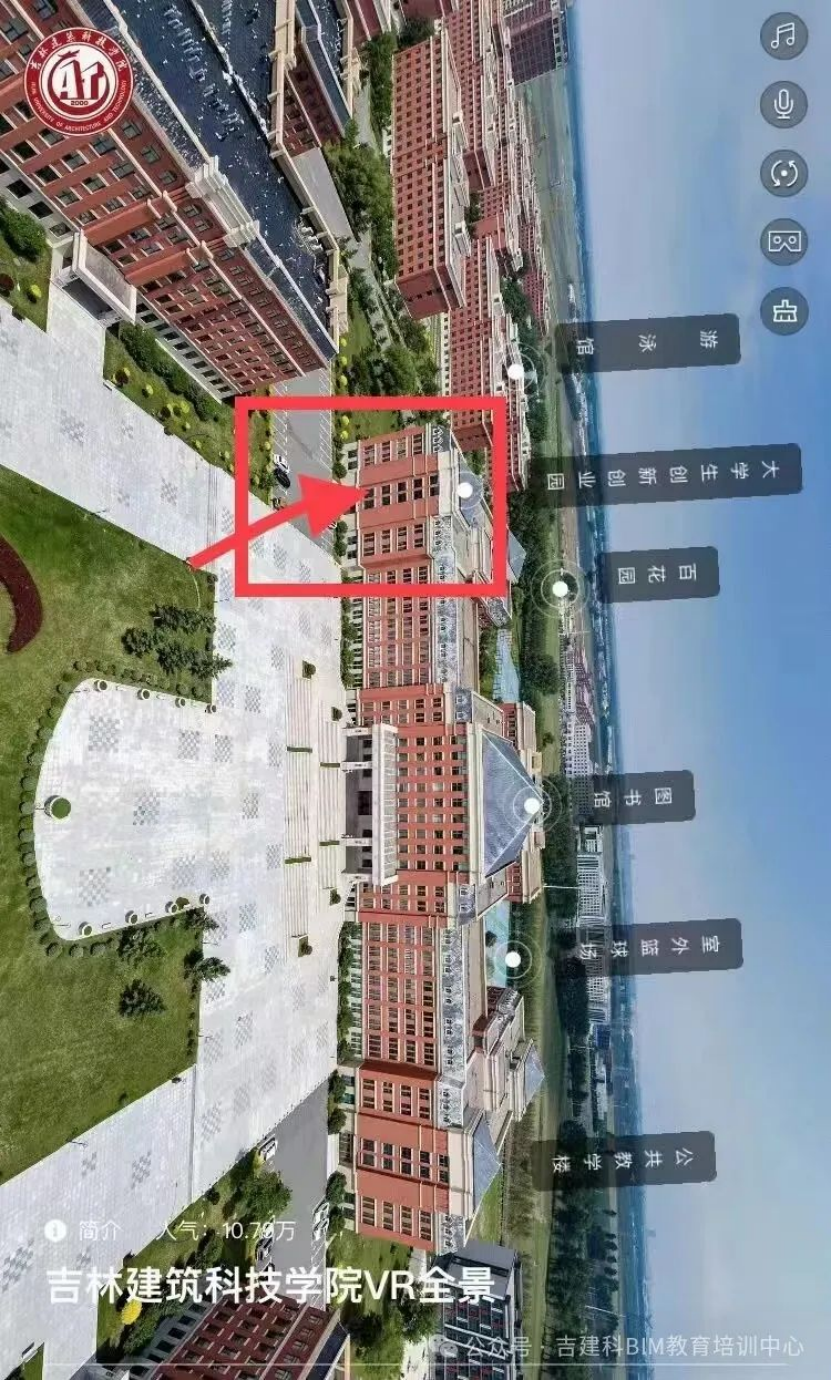Toggle the background music icon
Screen dimensions: 831x1380
(784, 38)
